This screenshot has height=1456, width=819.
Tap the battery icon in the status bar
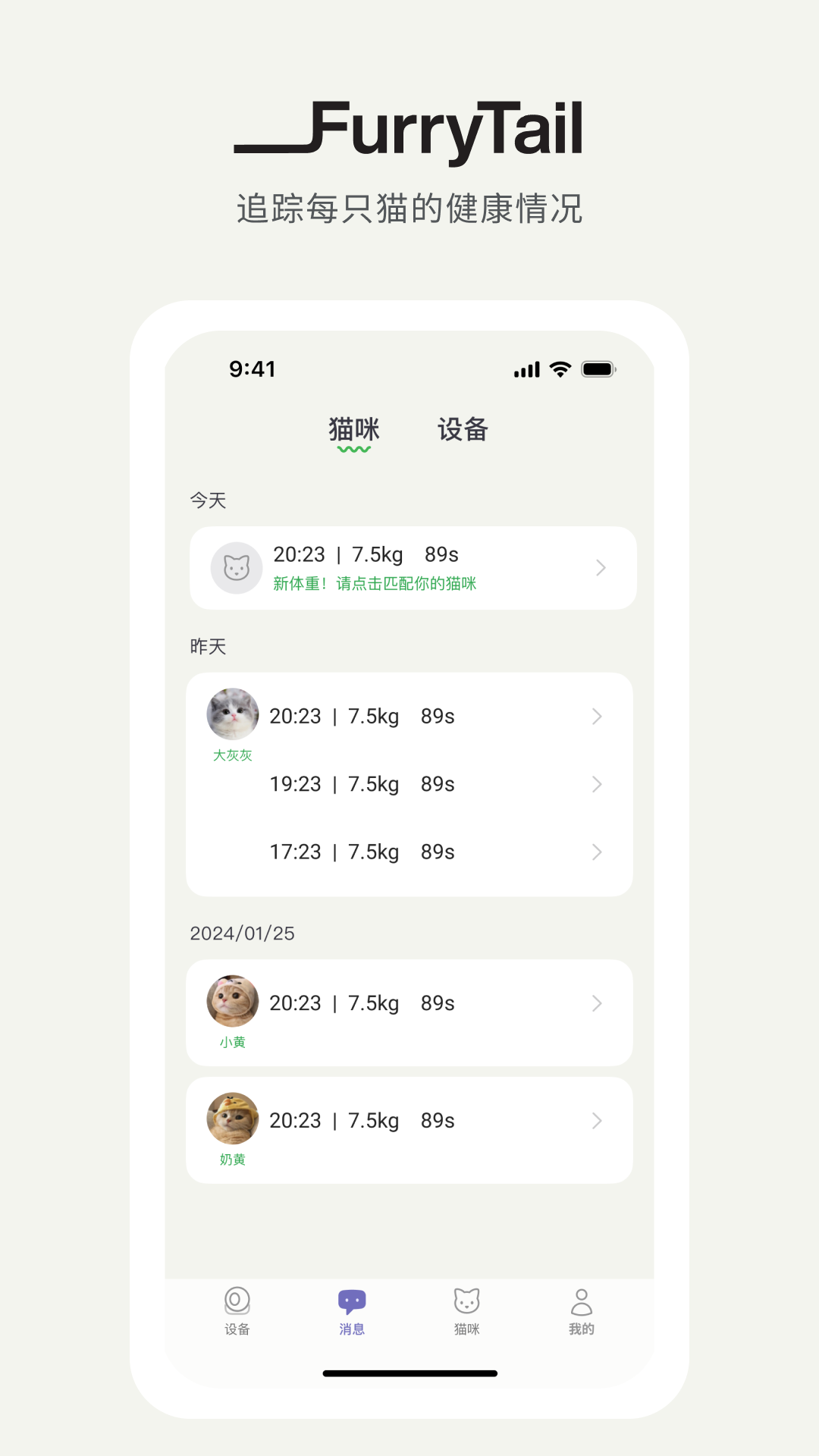click(598, 369)
